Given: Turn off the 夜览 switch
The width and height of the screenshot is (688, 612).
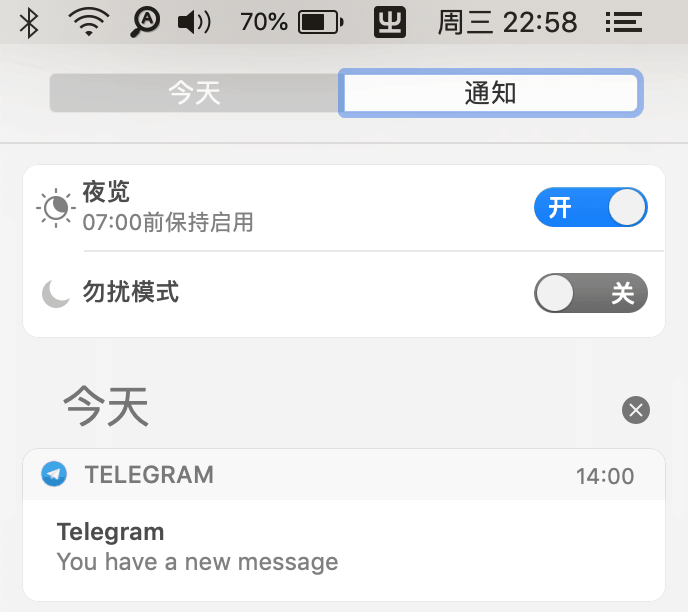Looking at the screenshot, I should tap(590, 208).
